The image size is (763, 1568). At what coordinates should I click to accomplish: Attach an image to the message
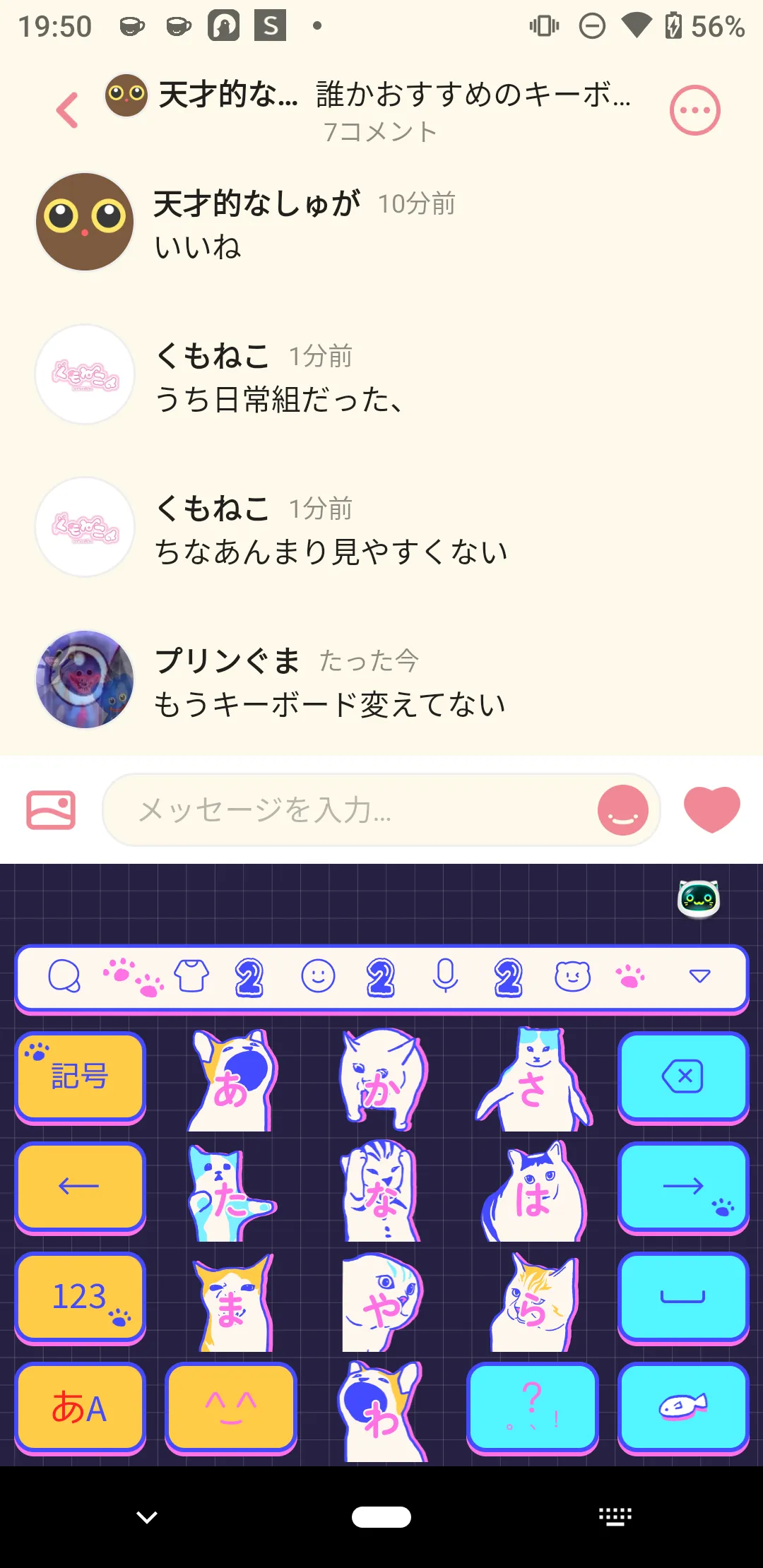click(x=51, y=809)
